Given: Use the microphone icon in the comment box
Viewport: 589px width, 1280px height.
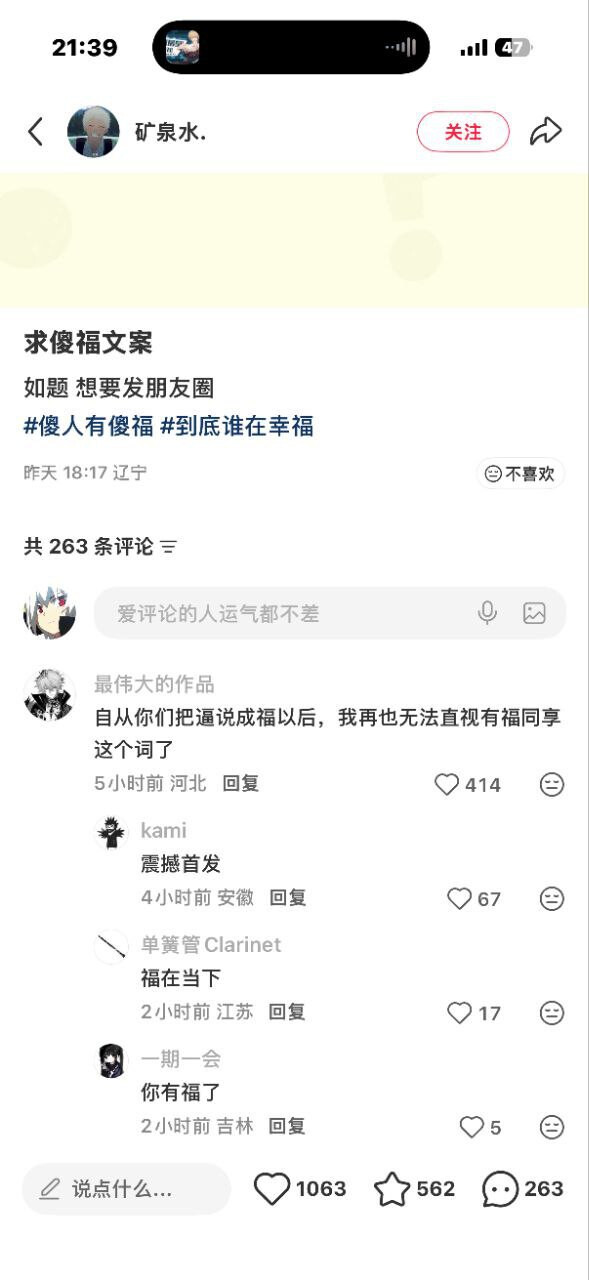Looking at the screenshot, I should coord(487,613).
